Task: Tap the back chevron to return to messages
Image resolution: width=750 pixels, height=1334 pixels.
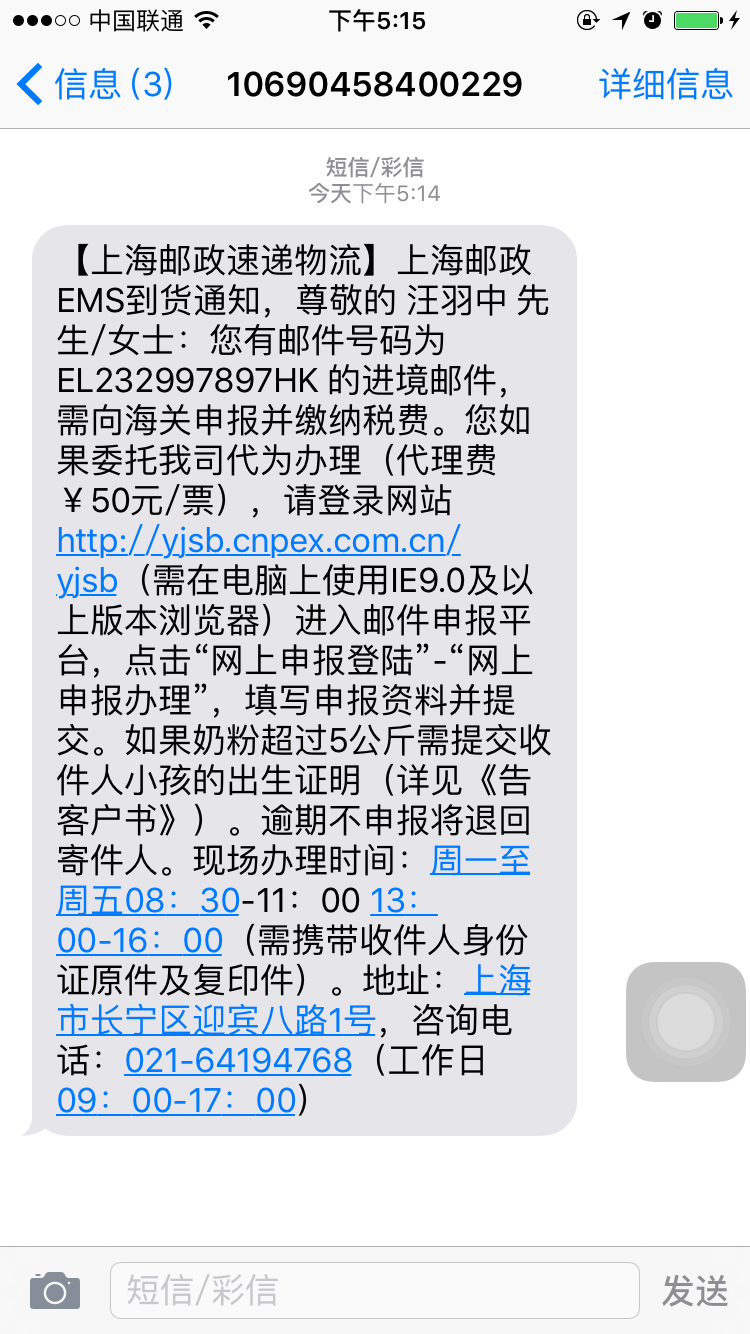Action: coord(30,84)
